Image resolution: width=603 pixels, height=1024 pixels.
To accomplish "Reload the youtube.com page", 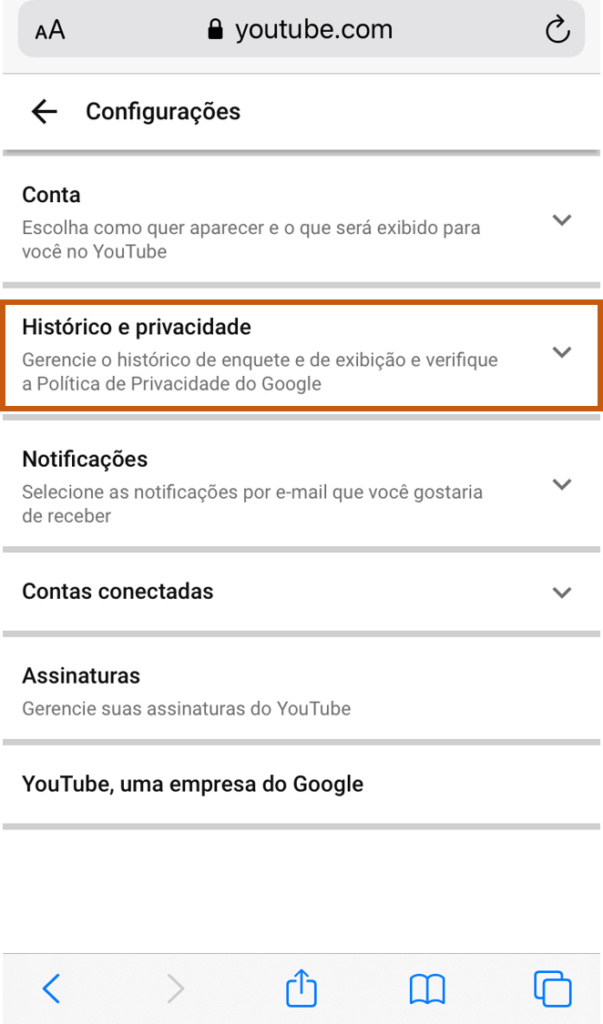I will (x=557, y=31).
